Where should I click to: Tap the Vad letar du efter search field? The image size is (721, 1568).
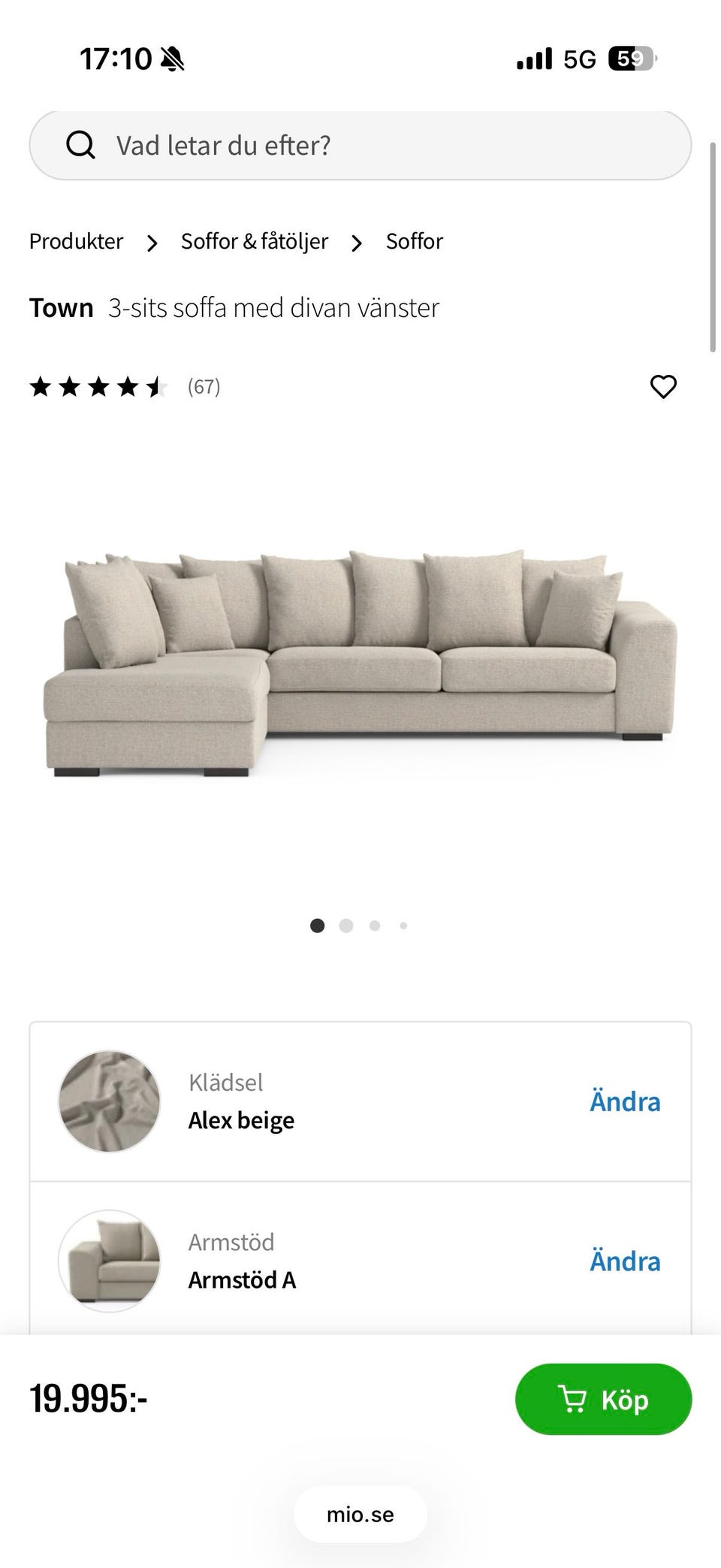tap(360, 145)
